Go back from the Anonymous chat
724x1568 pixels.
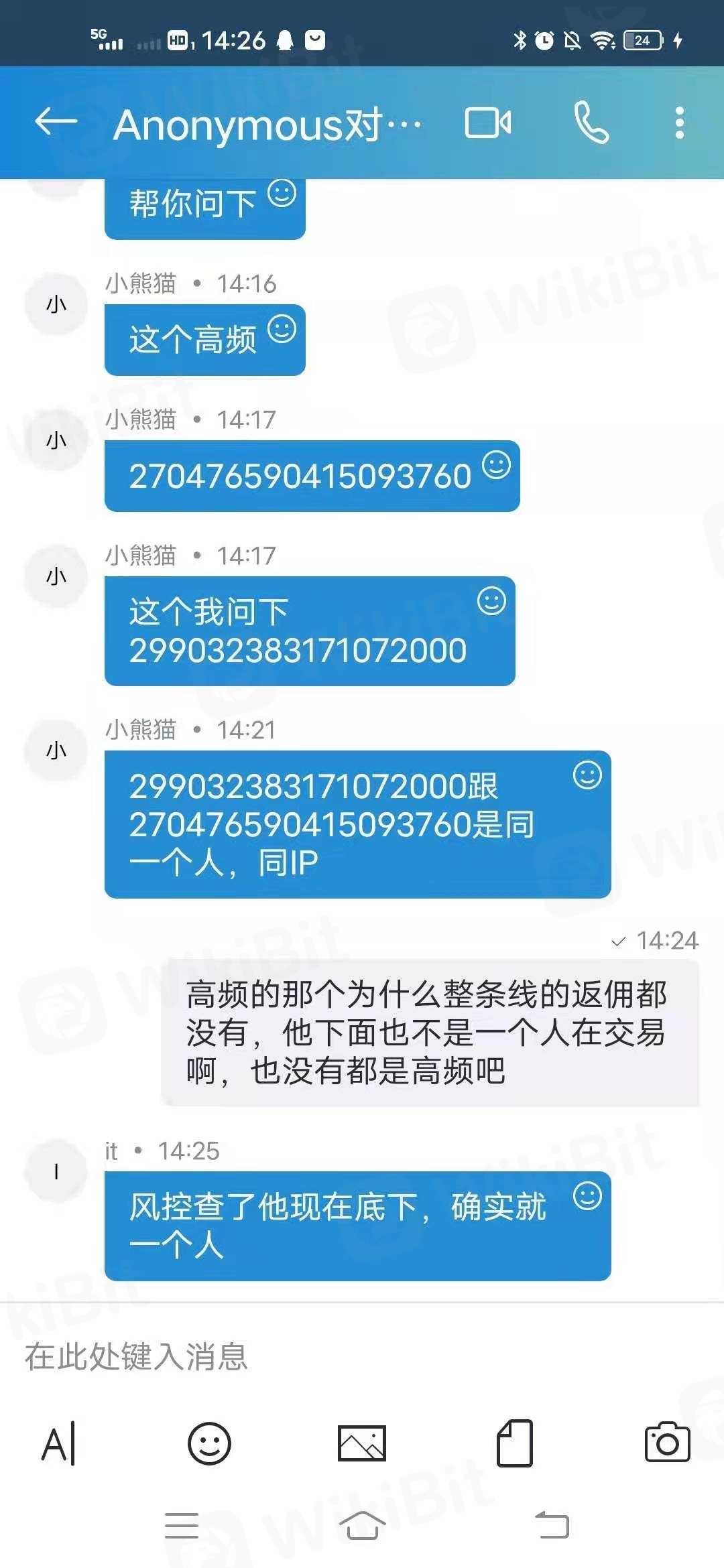[56, 123]
